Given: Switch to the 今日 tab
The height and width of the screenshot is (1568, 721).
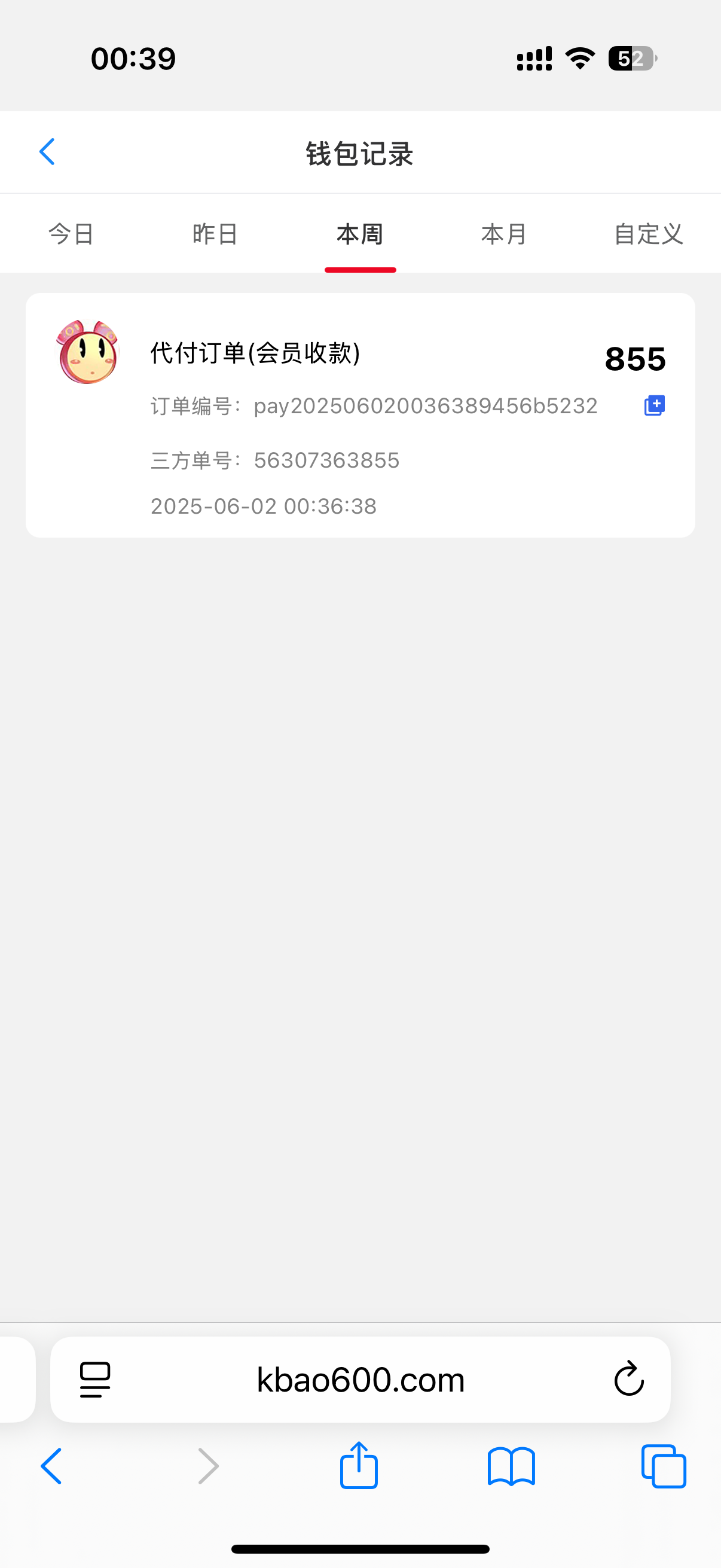Looking at the screenshot, I should [x=71, y=234].
